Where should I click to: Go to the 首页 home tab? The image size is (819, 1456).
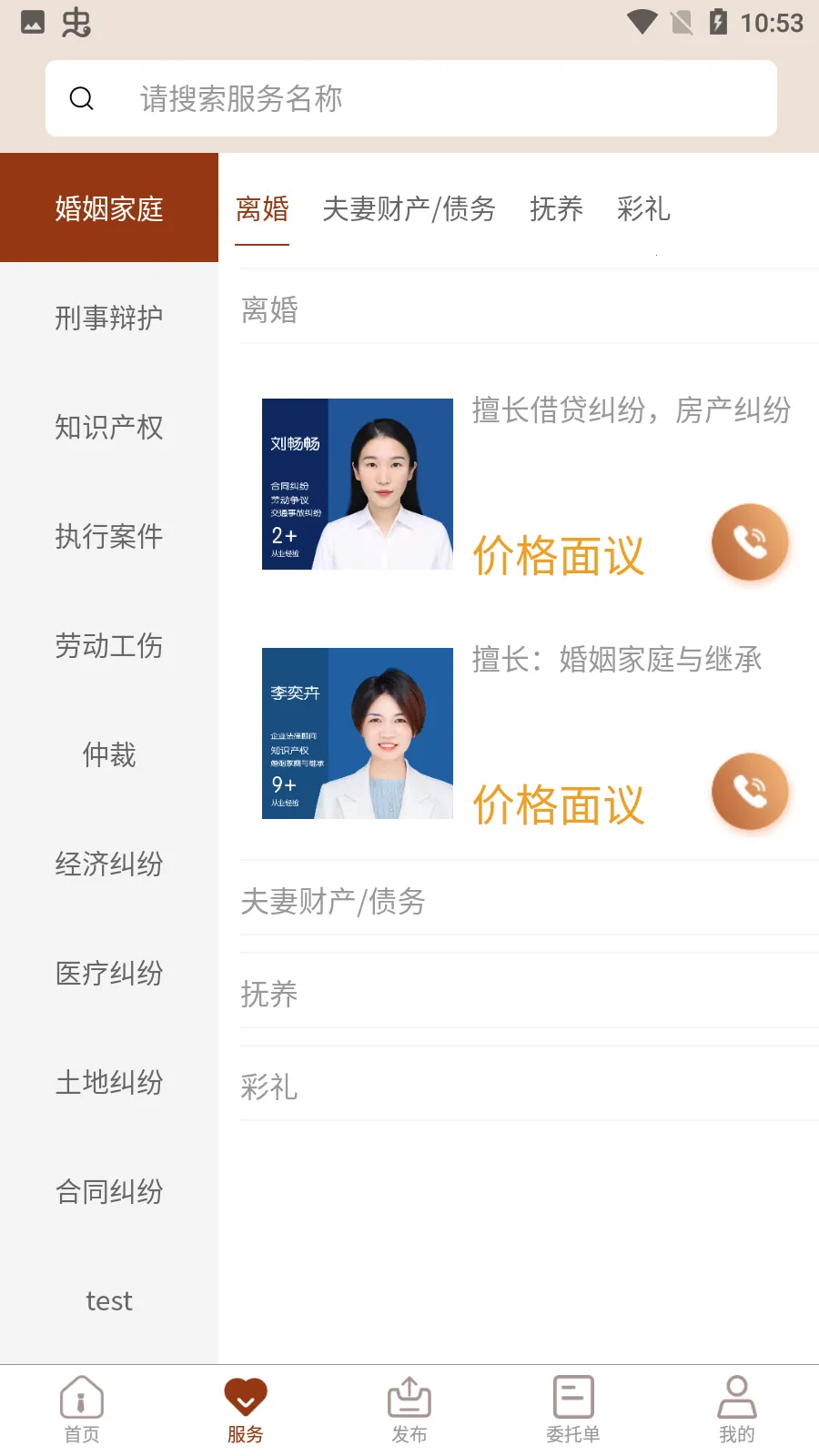[82, 1409]
